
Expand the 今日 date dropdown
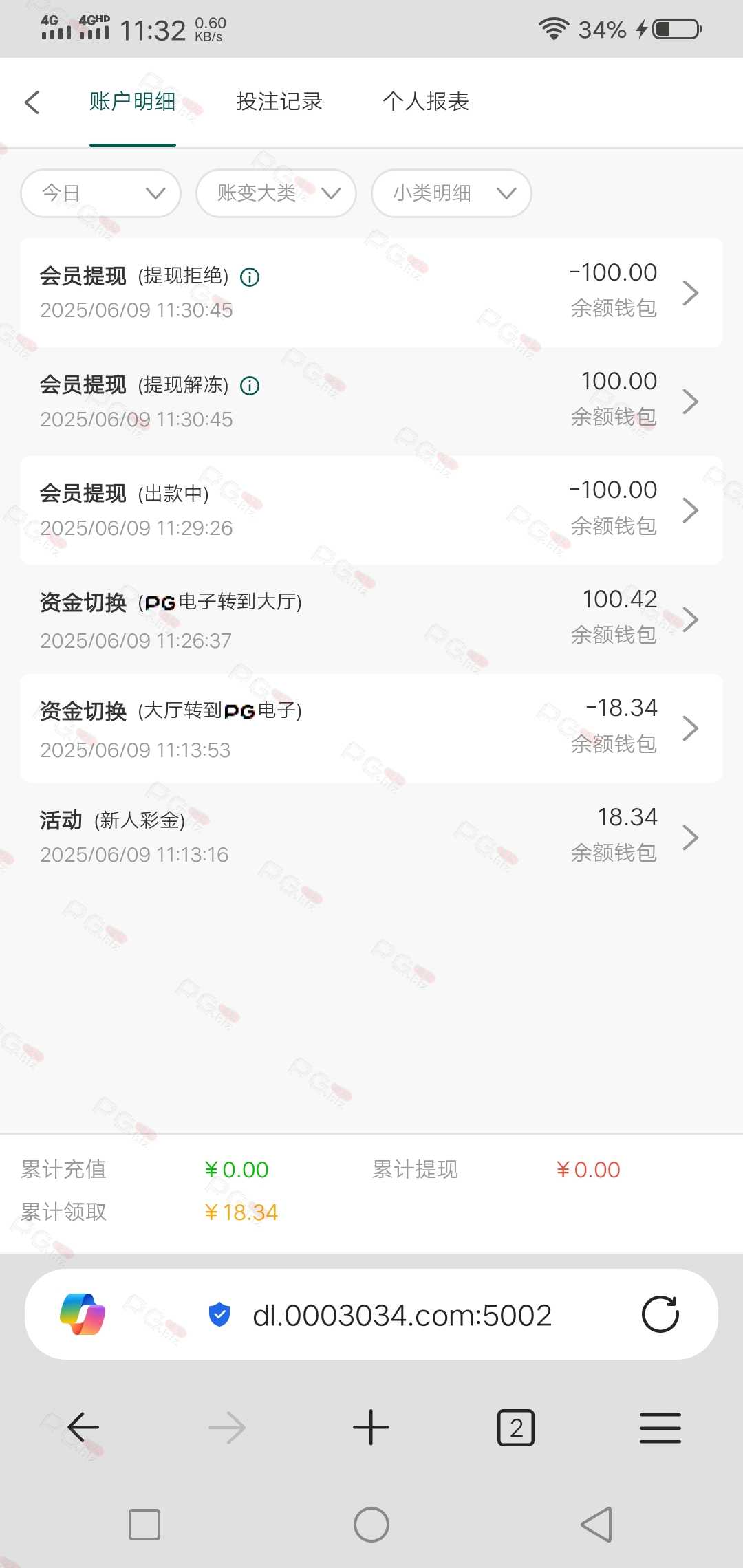point(101,193)
